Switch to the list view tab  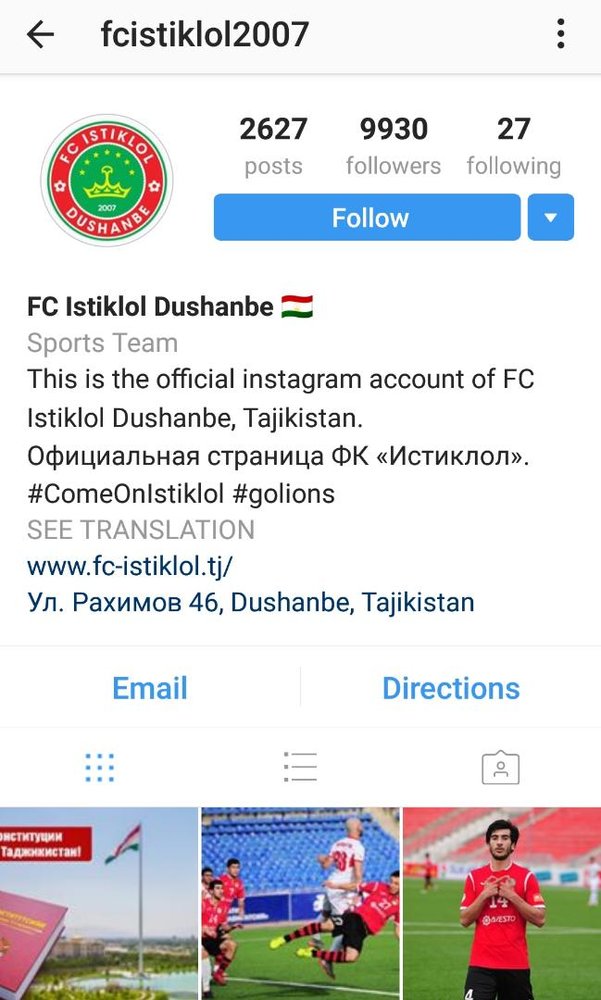[x=300, y=768]
